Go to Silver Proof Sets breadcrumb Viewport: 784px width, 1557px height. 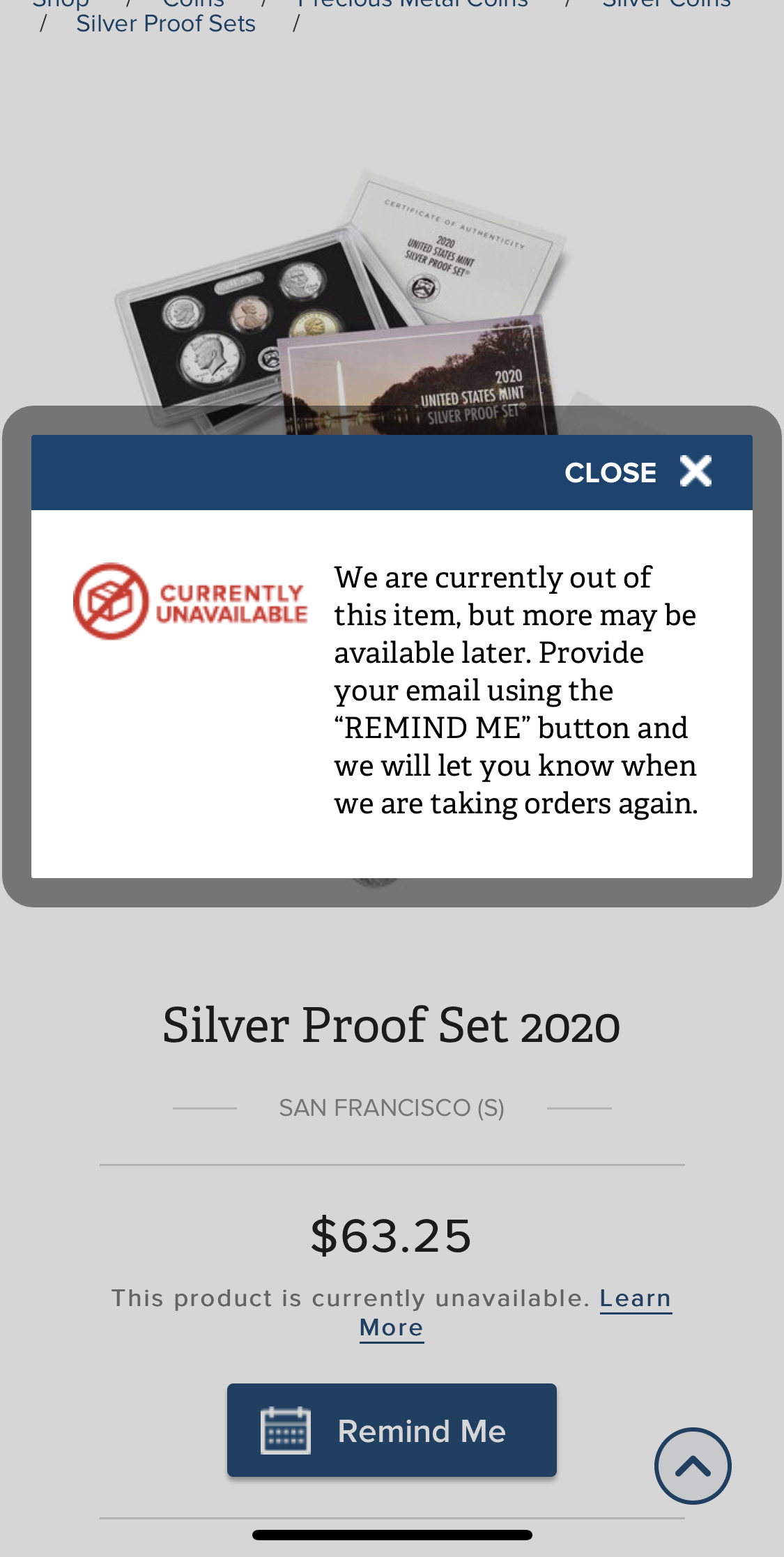click(166, 24)
